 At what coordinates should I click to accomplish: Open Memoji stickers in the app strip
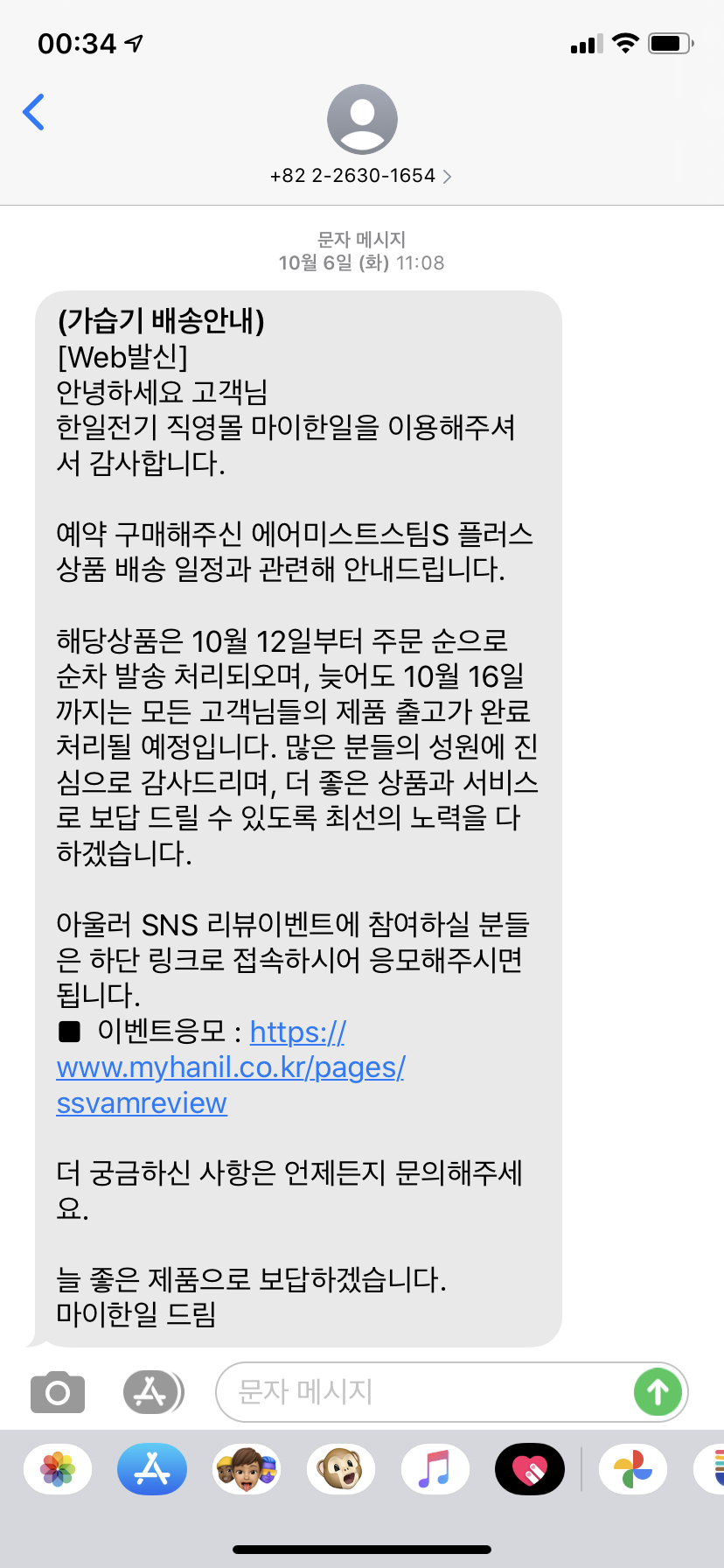pyautogui.click(x=247, y=1468)
